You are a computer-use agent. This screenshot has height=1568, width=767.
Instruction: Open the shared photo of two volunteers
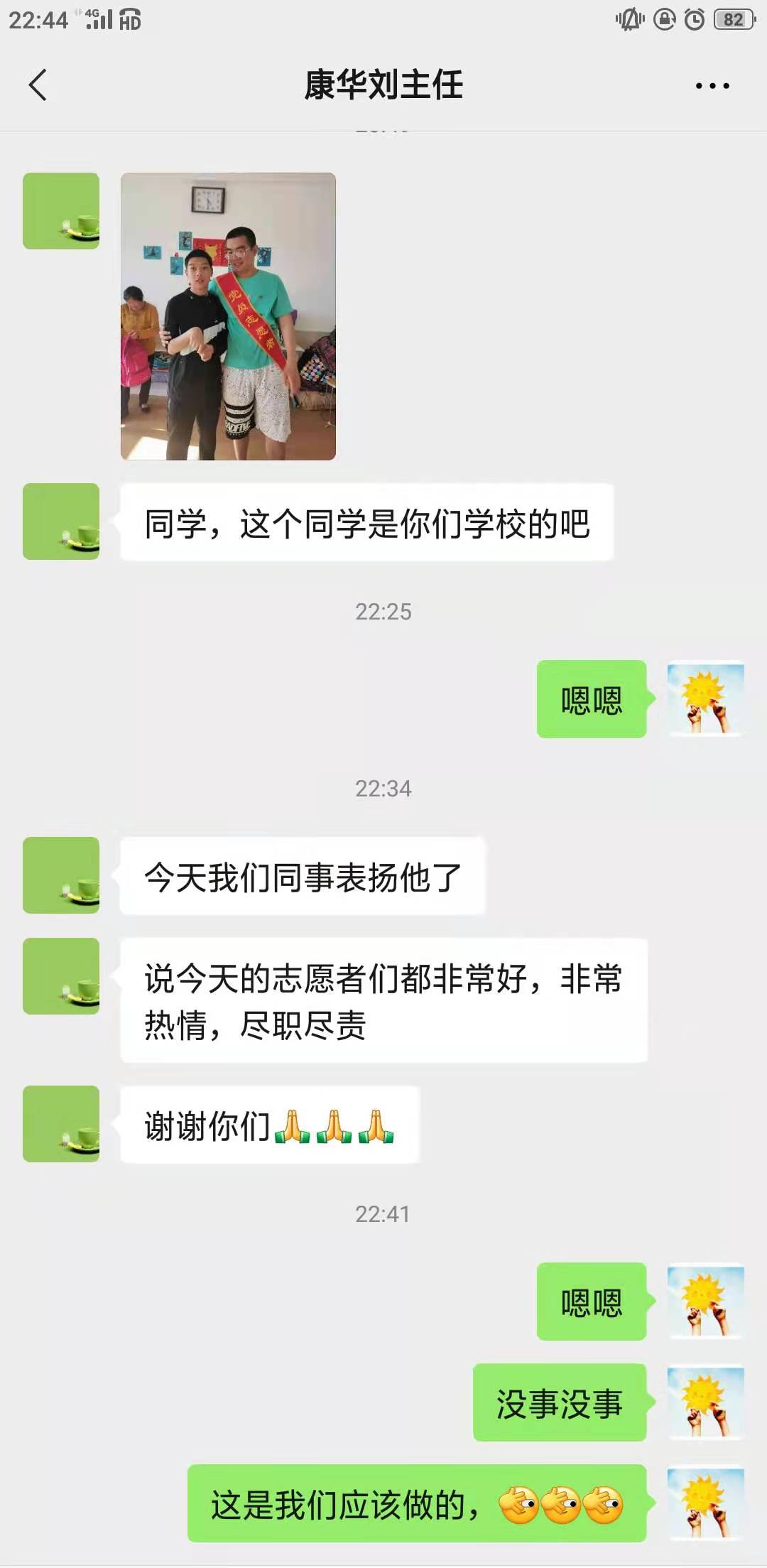click(228, 316)
